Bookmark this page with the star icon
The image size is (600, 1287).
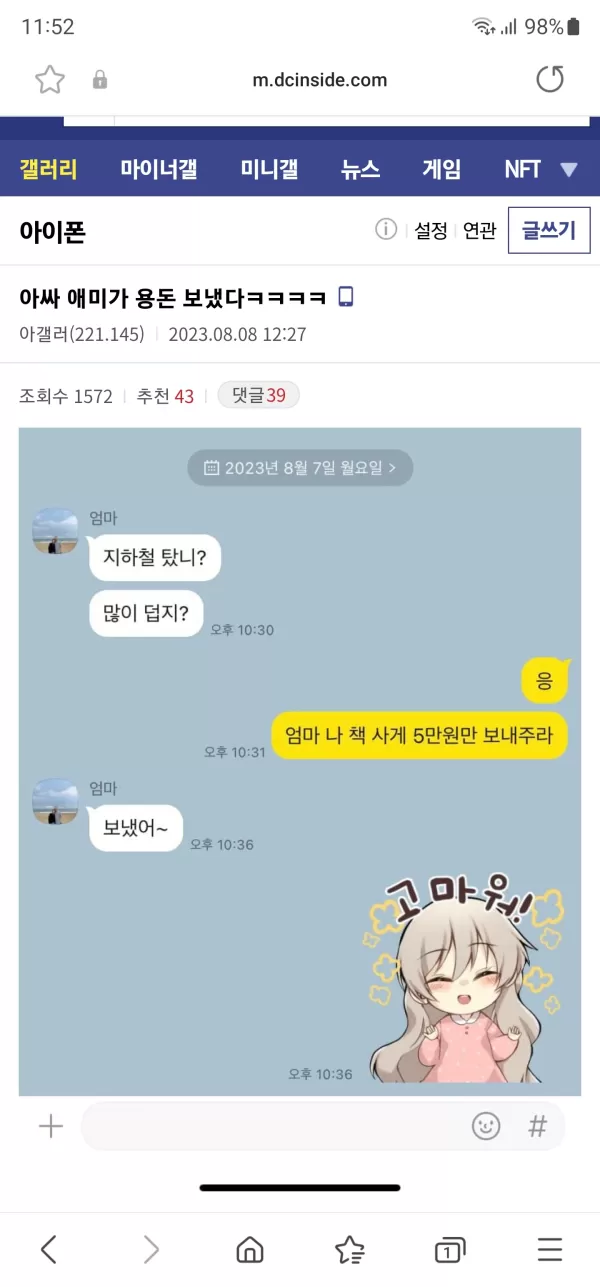(50, 80)
